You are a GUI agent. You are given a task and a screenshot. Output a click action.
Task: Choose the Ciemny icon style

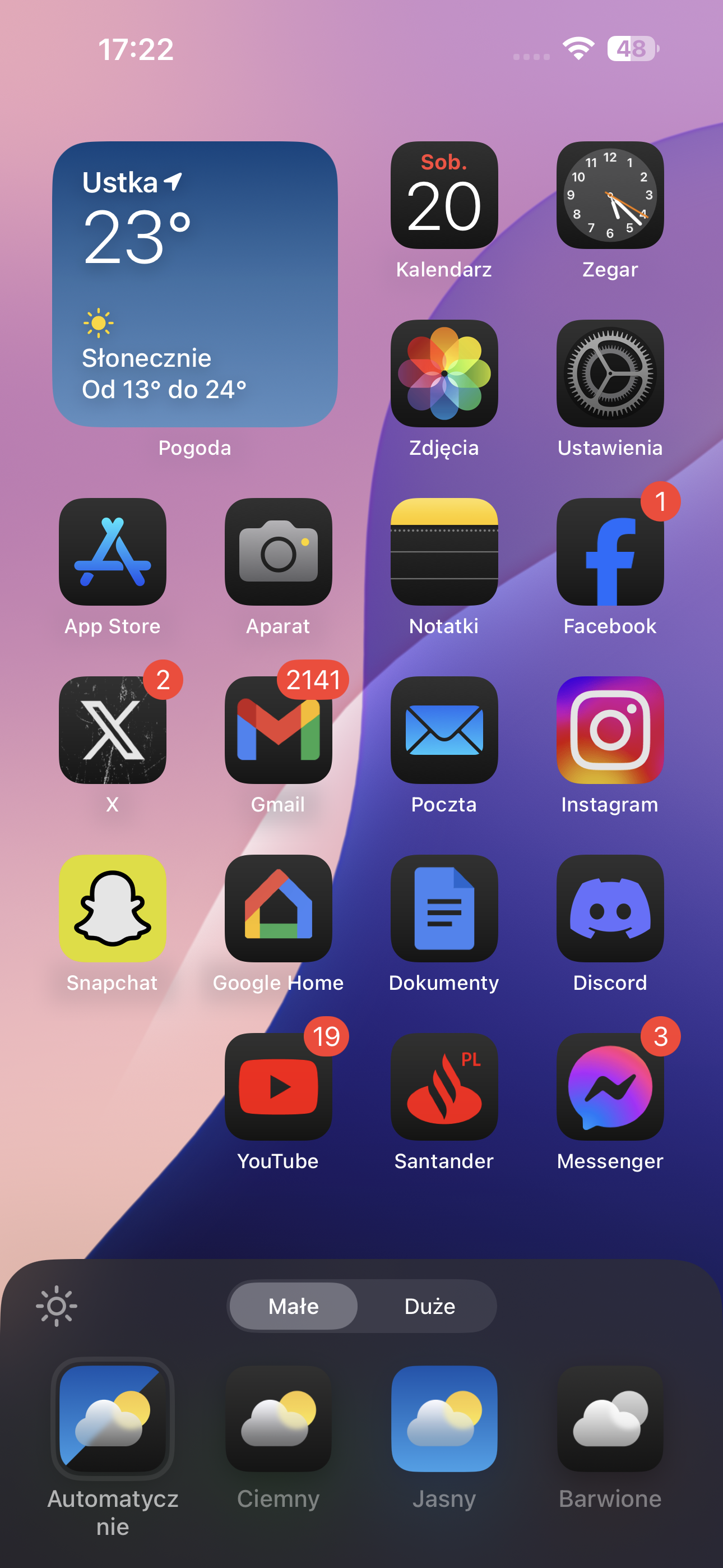[278, 1418]
